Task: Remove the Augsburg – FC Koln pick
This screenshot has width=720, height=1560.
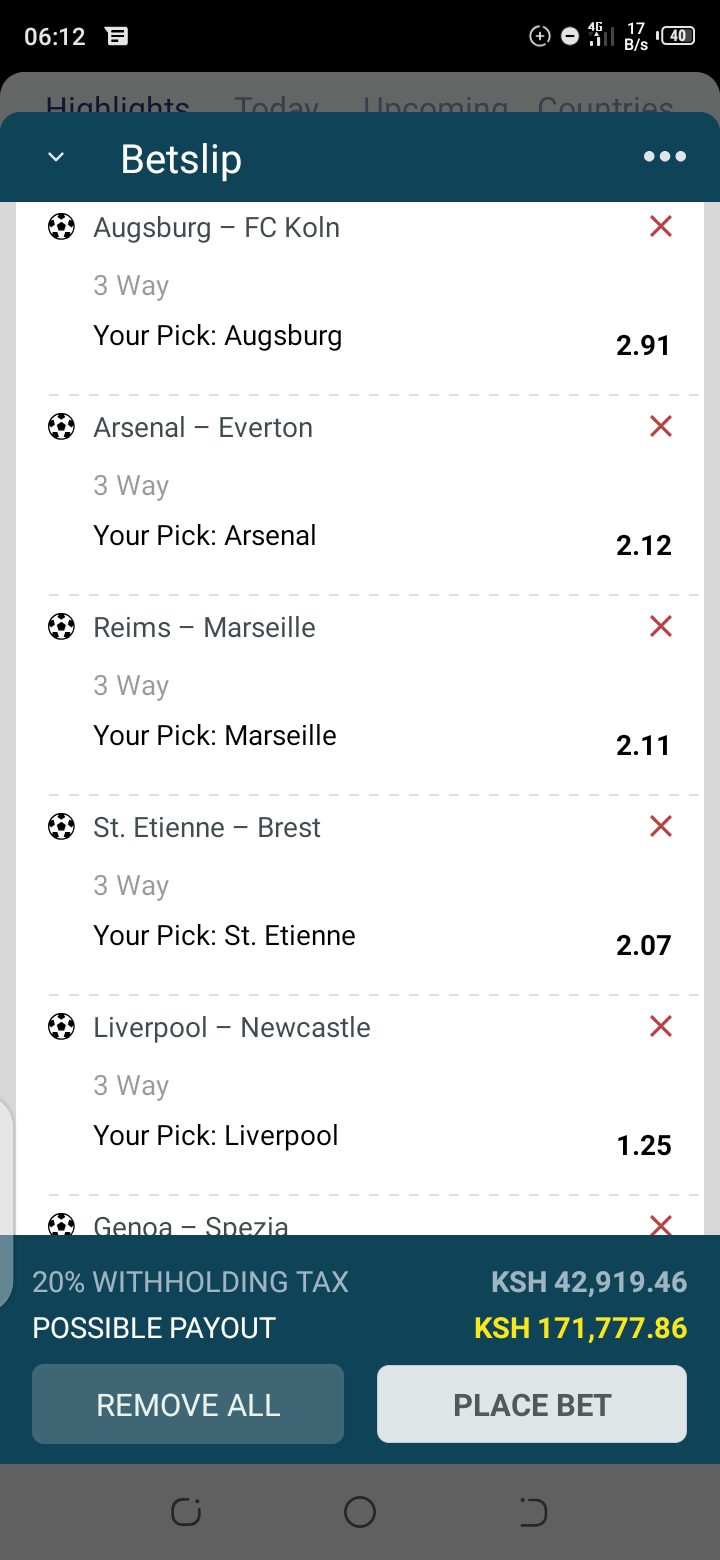Action: point(661,227)
